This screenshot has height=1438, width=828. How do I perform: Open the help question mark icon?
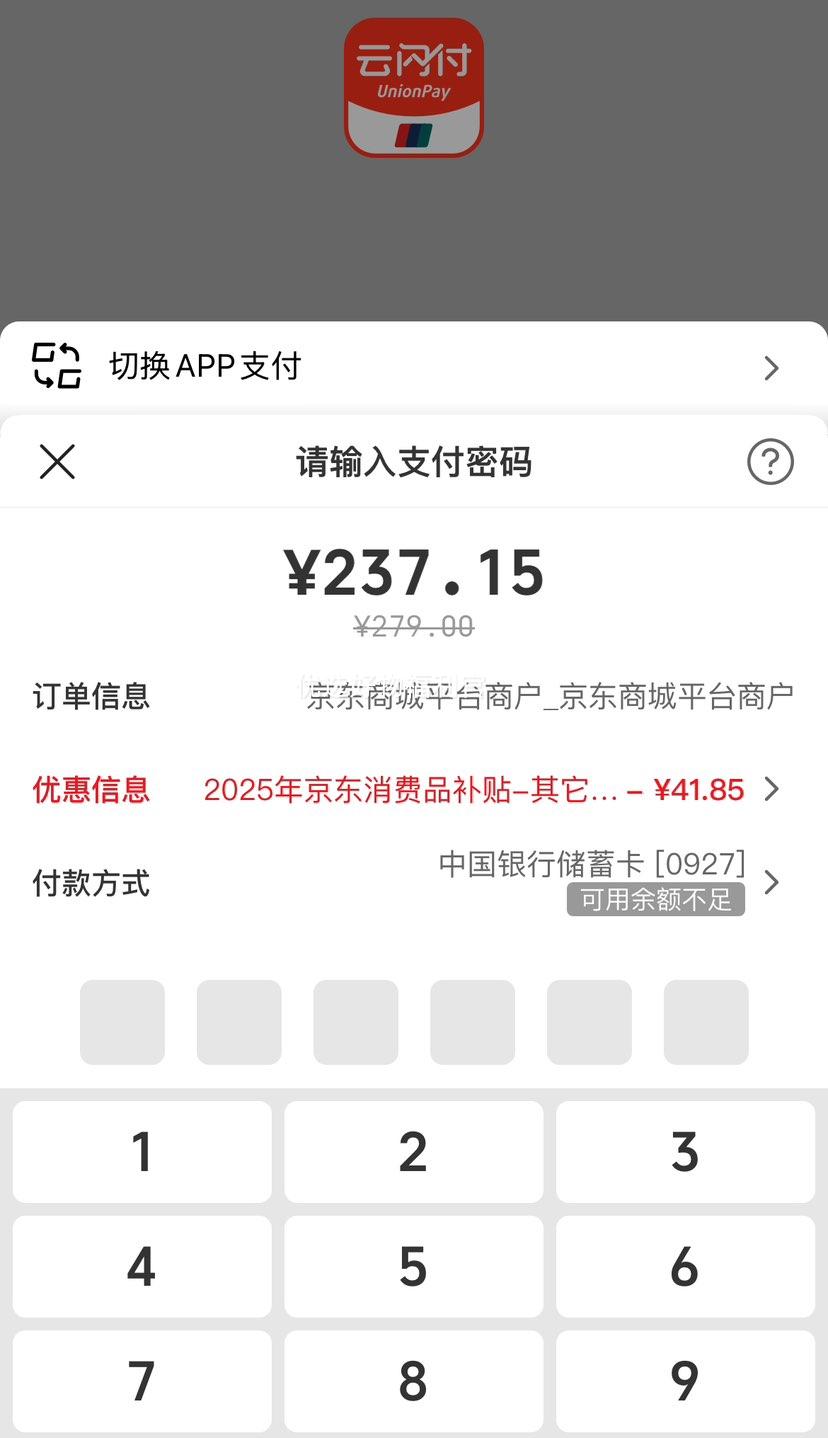coord(770,462)
